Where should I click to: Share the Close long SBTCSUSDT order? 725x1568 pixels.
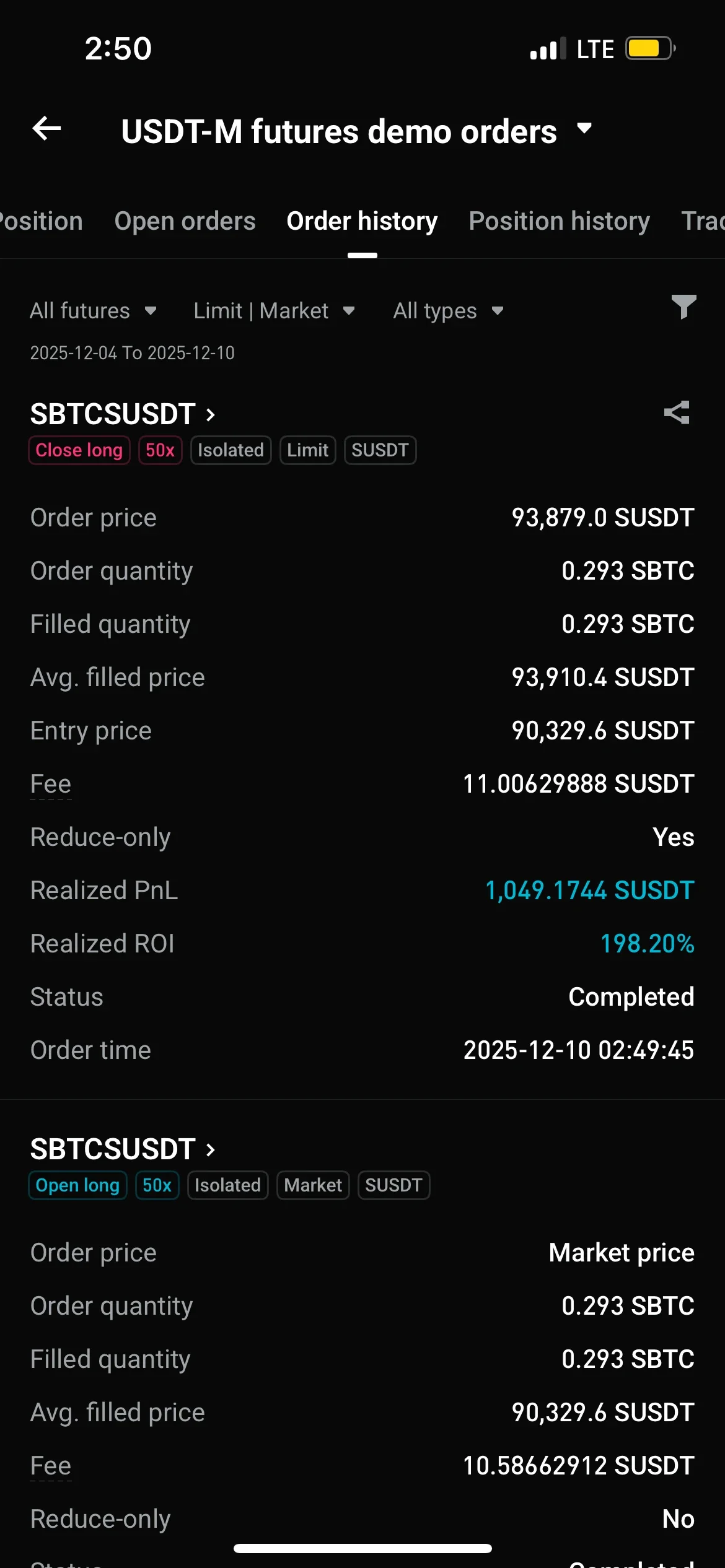pos(677,413)
